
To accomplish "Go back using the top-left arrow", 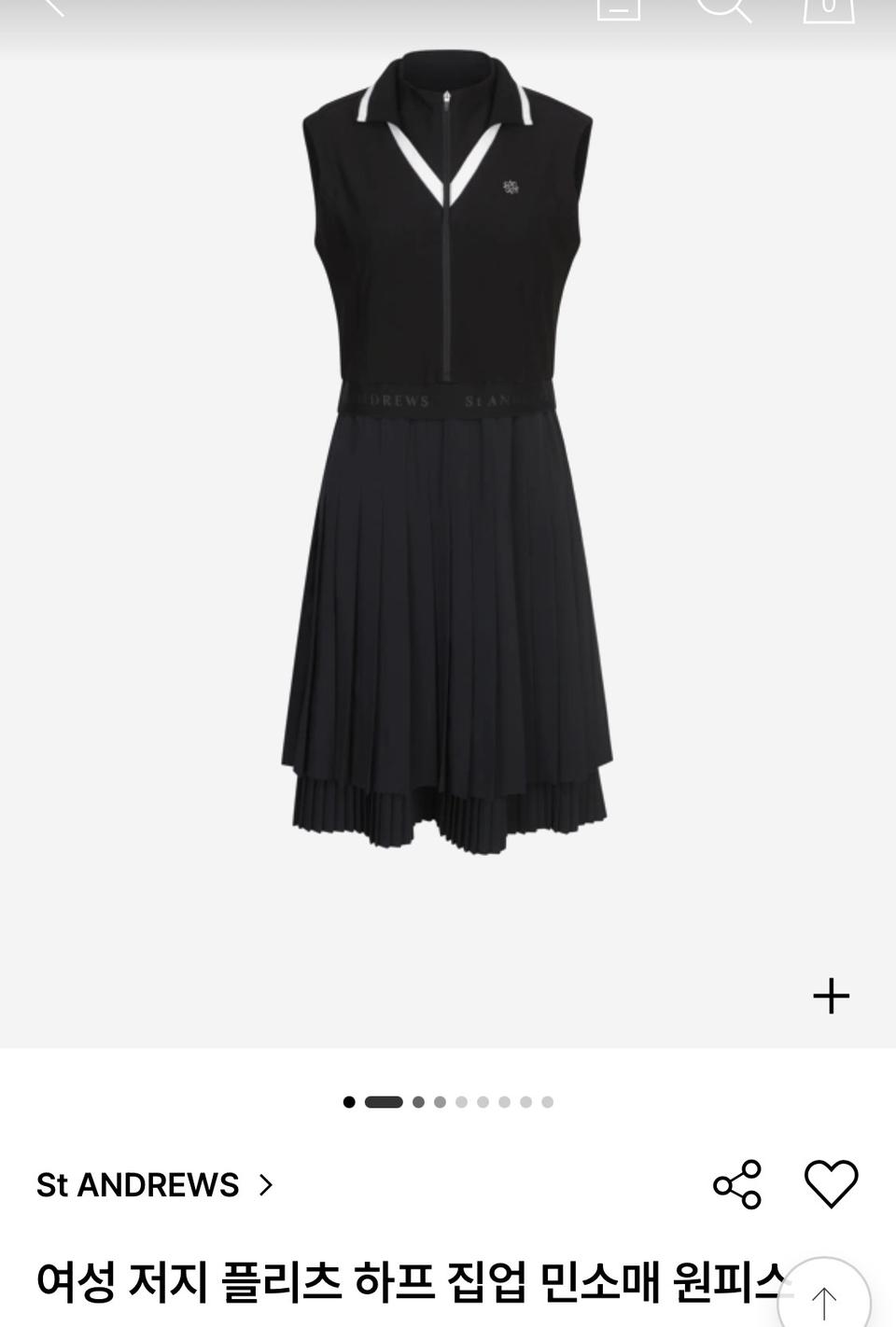I will click(52, 6).
